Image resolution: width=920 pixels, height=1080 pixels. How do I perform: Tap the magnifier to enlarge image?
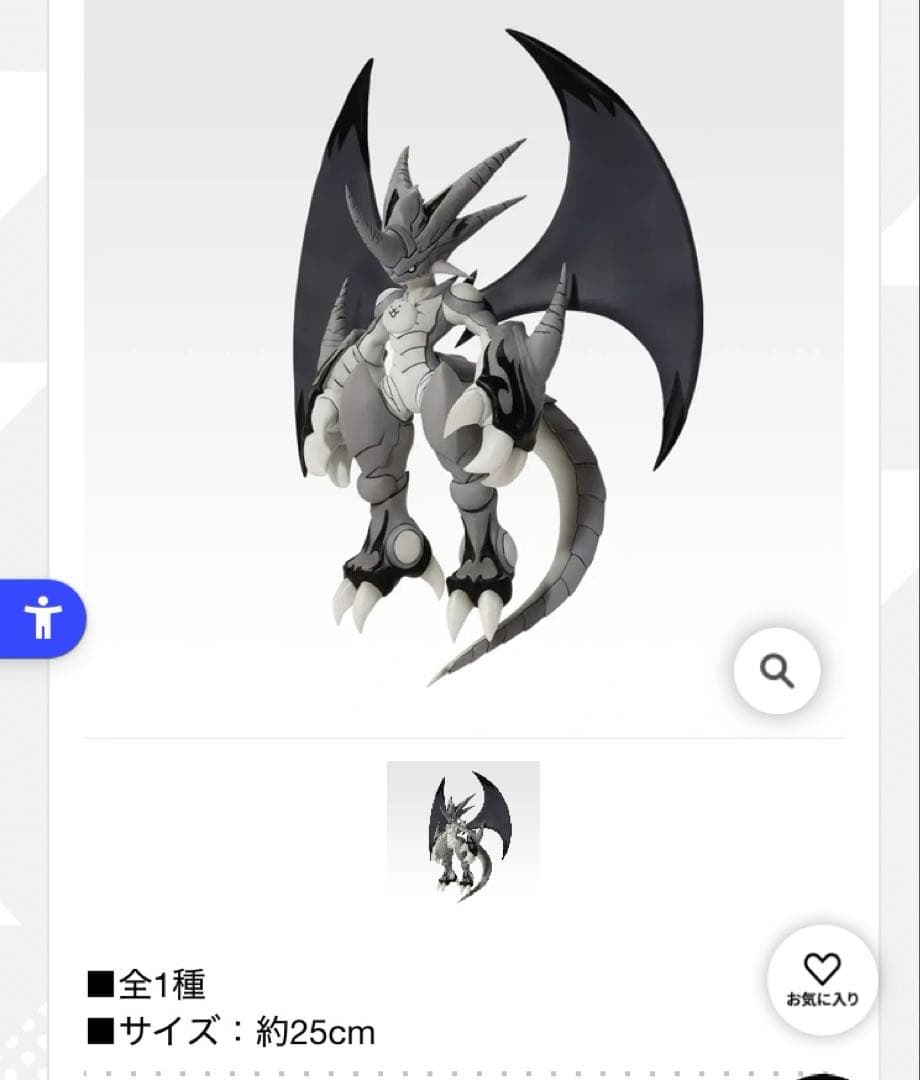pyautogui.click(x=777, y=670)
